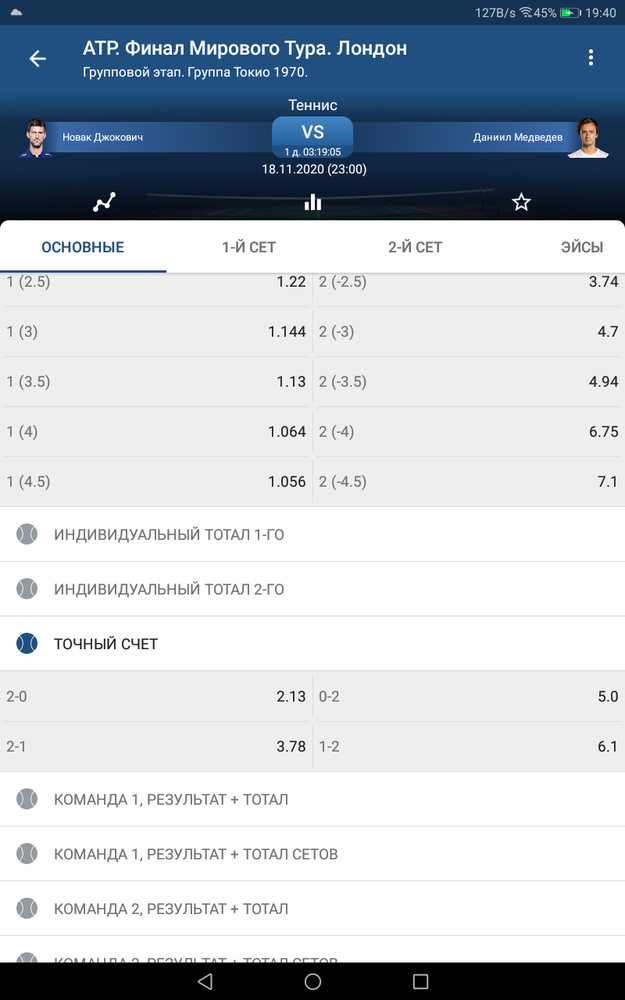
Task: Pick exact score 1-2 at 6.1
Action: pyautogui.click(x=469, y=746)
